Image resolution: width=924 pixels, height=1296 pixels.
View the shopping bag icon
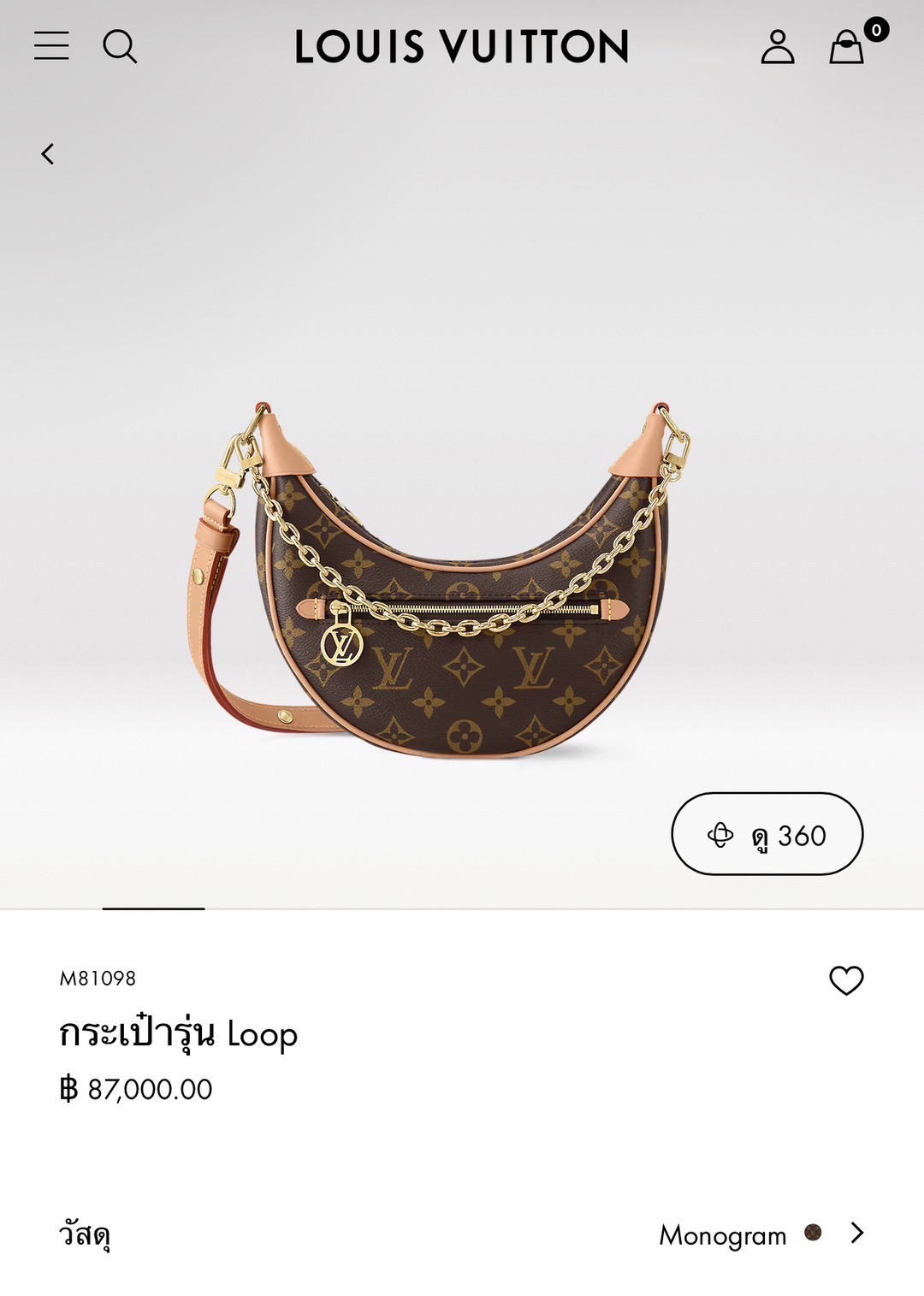[x=845, y=50]
